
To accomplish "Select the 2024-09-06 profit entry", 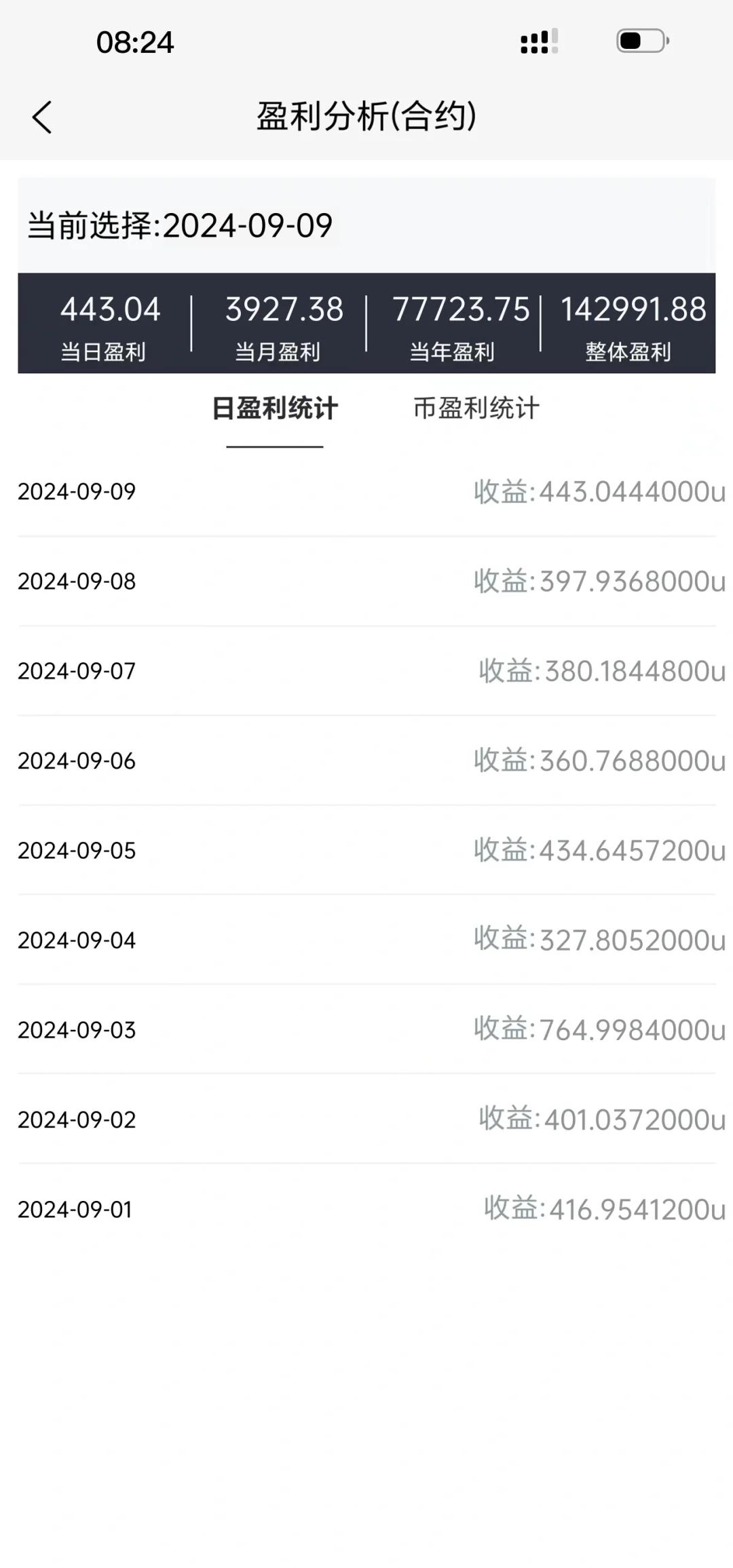I will pos(366,761).
